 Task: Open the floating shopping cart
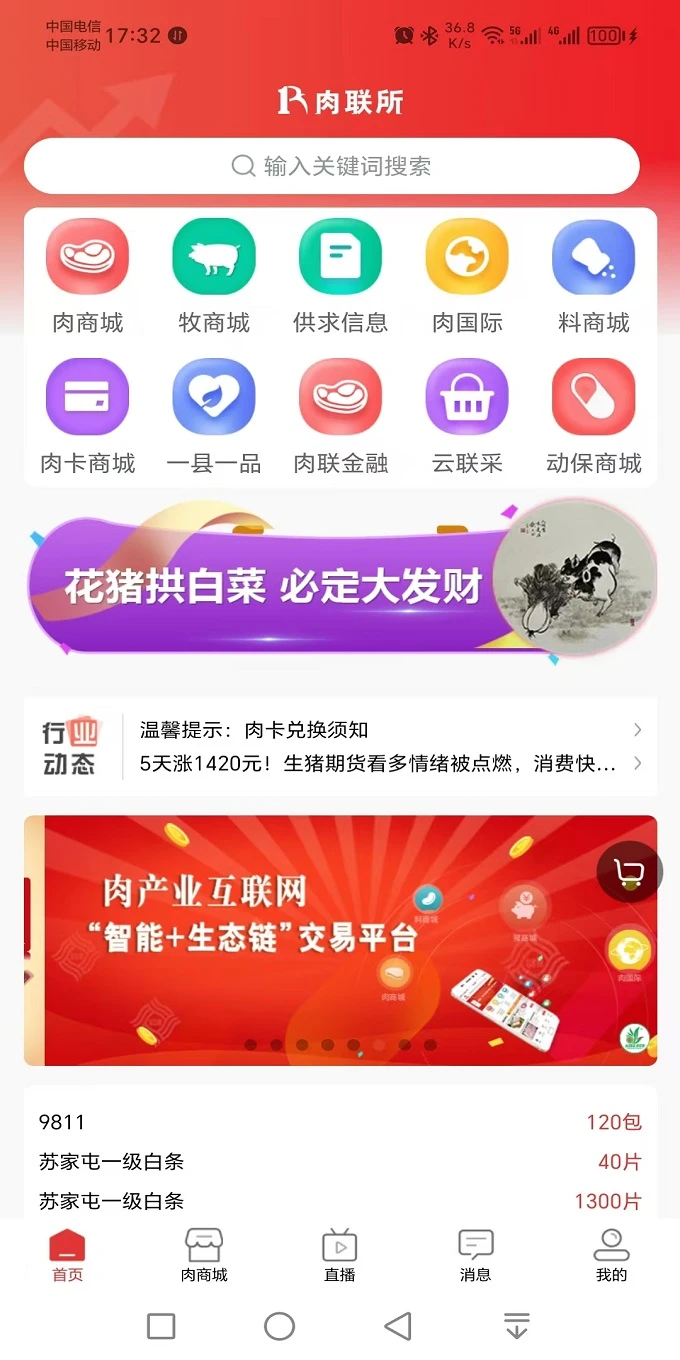click(630, 874)
